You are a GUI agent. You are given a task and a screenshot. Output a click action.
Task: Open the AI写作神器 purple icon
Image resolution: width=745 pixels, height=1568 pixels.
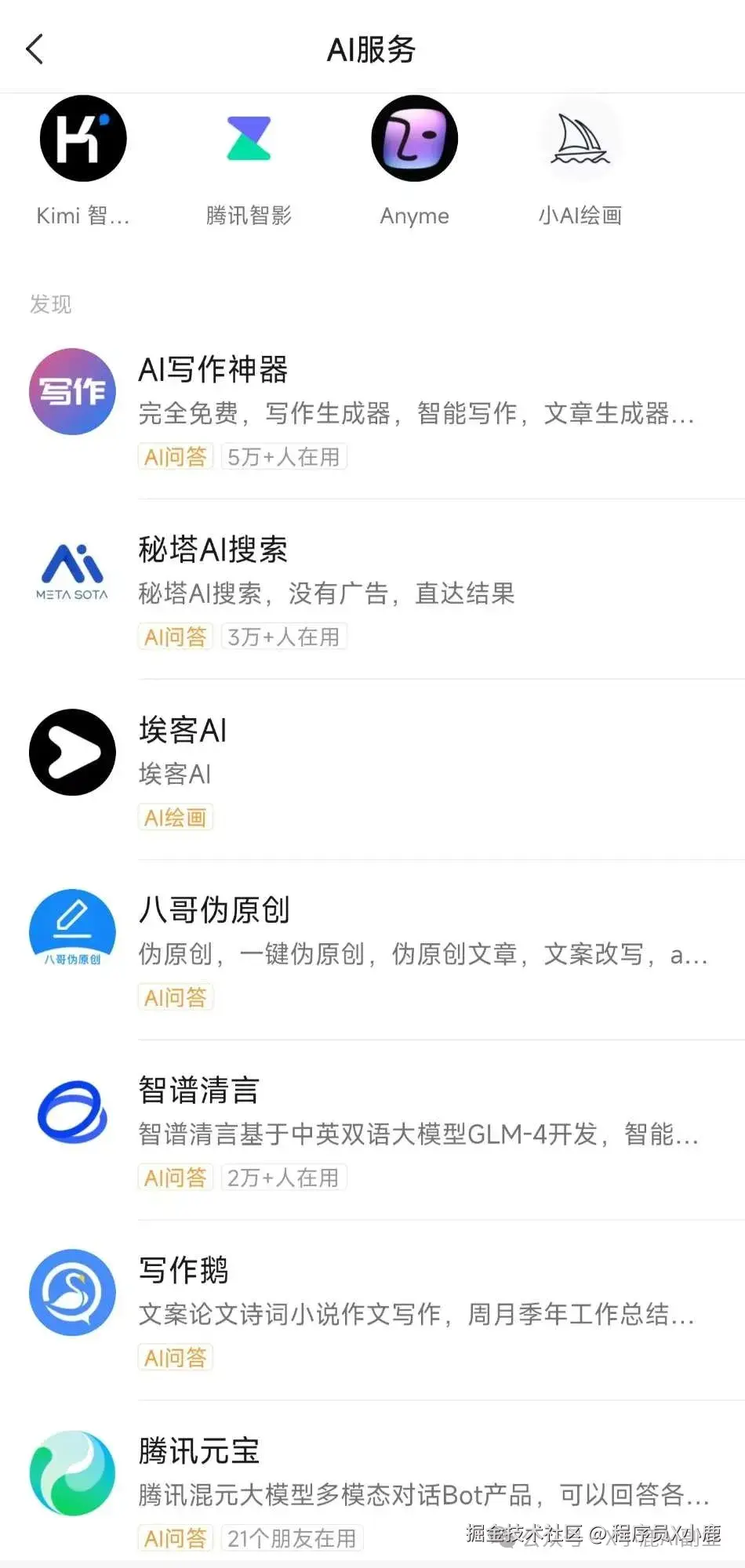pyautogui.click(x=71, y=390)
